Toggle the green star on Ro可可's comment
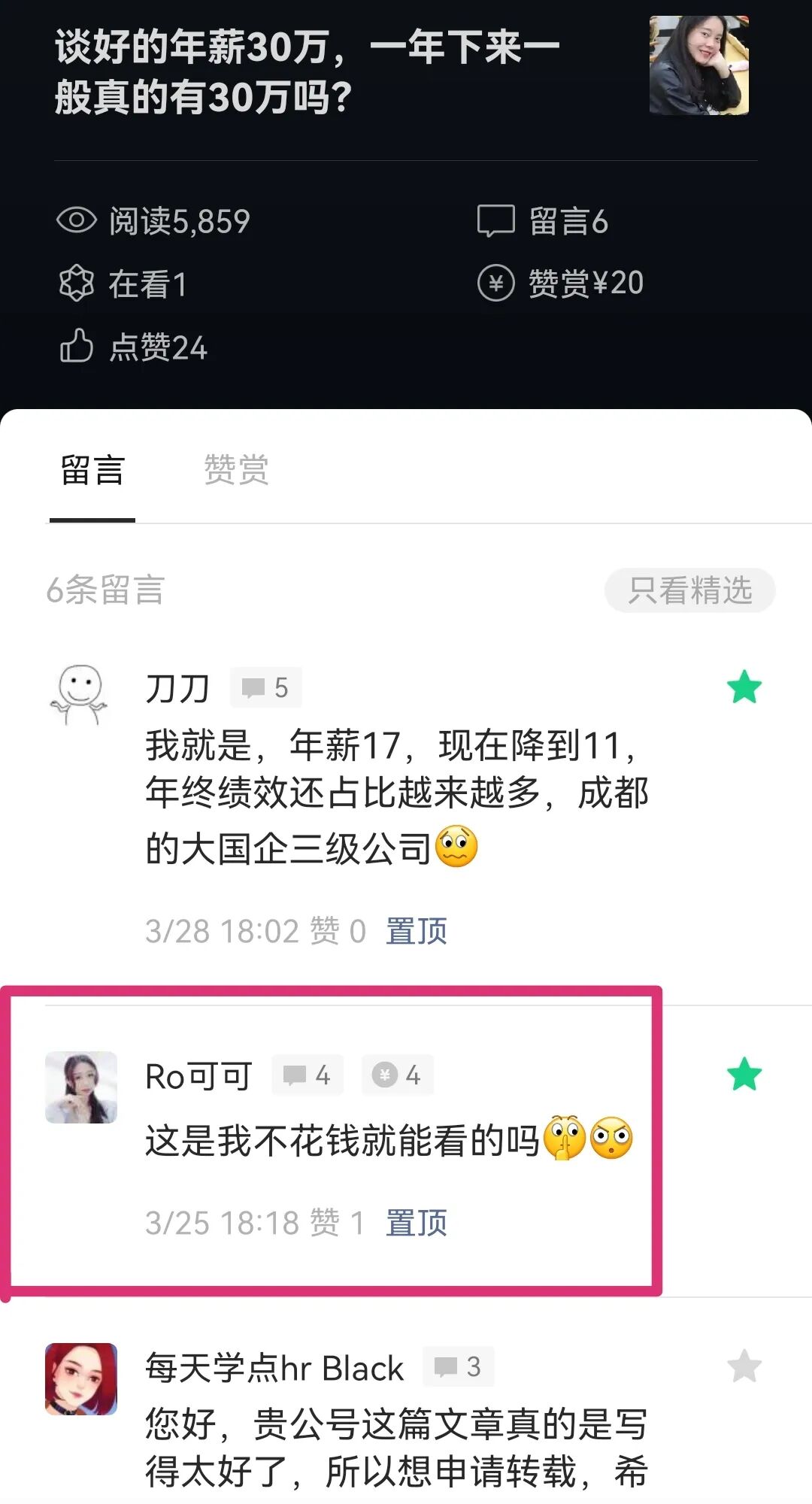Screen dimensions: 812x1504 [746, 1075]
